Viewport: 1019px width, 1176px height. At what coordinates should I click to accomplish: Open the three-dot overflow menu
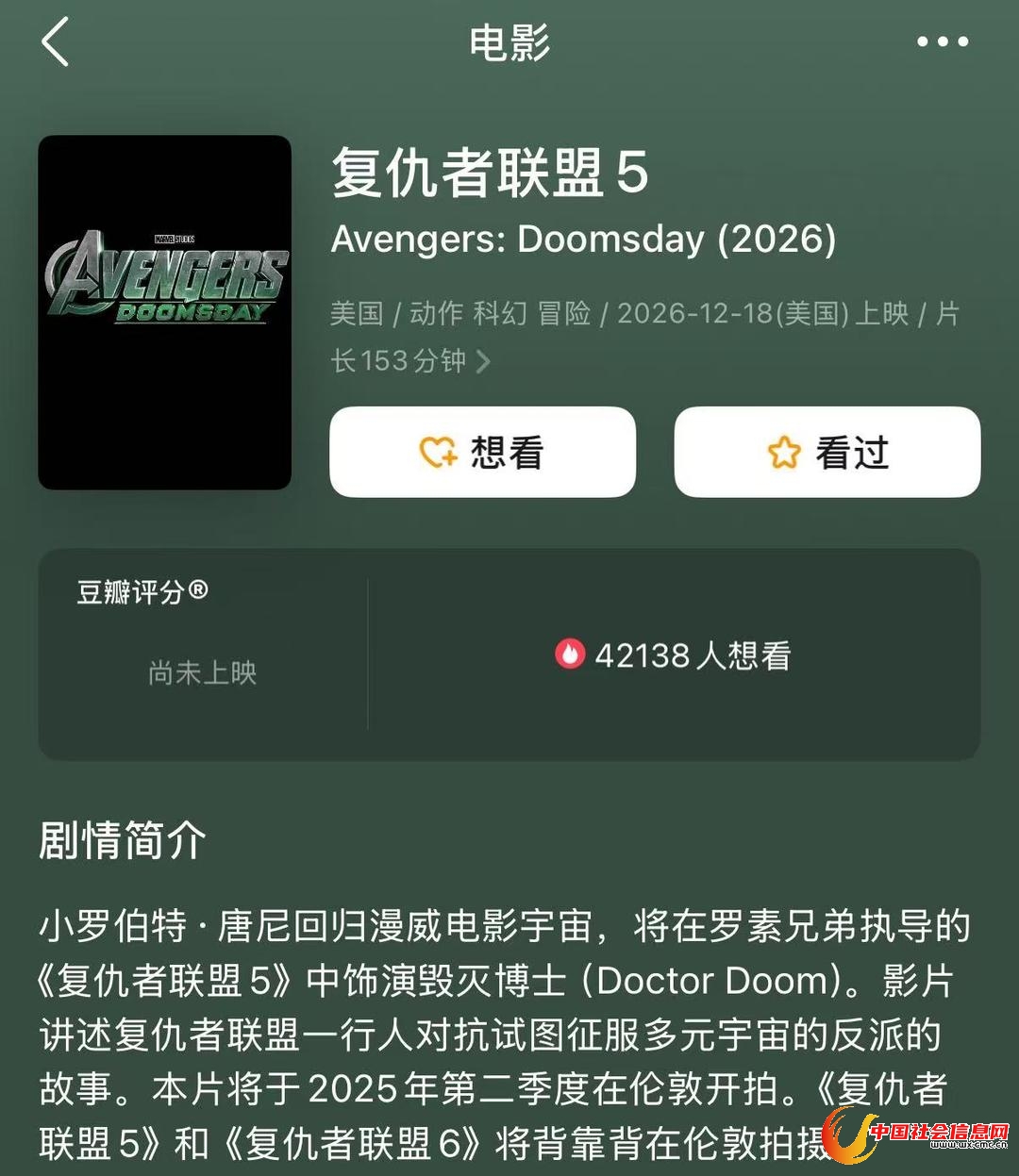942,41
